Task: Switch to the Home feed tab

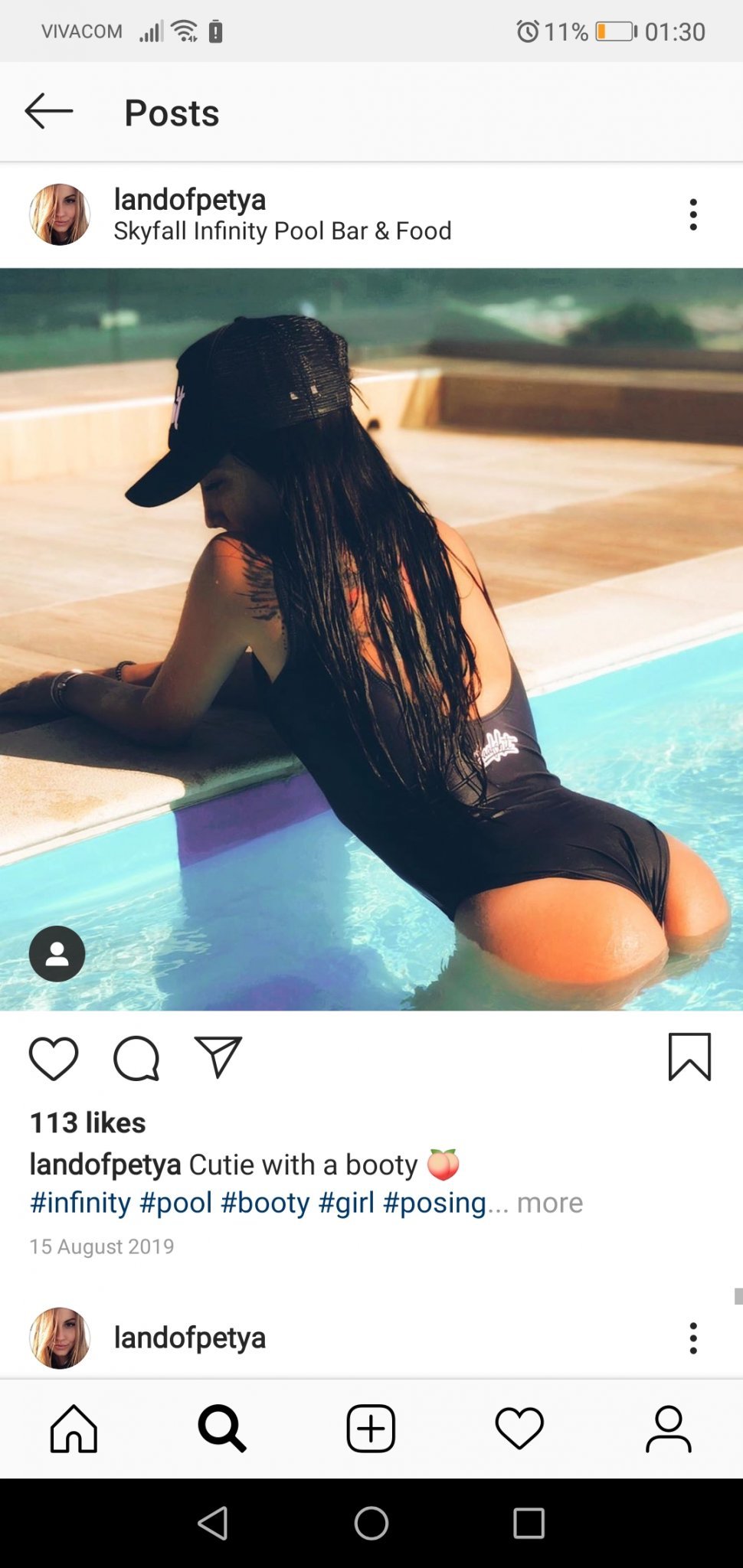Action: click(74, 1429)
